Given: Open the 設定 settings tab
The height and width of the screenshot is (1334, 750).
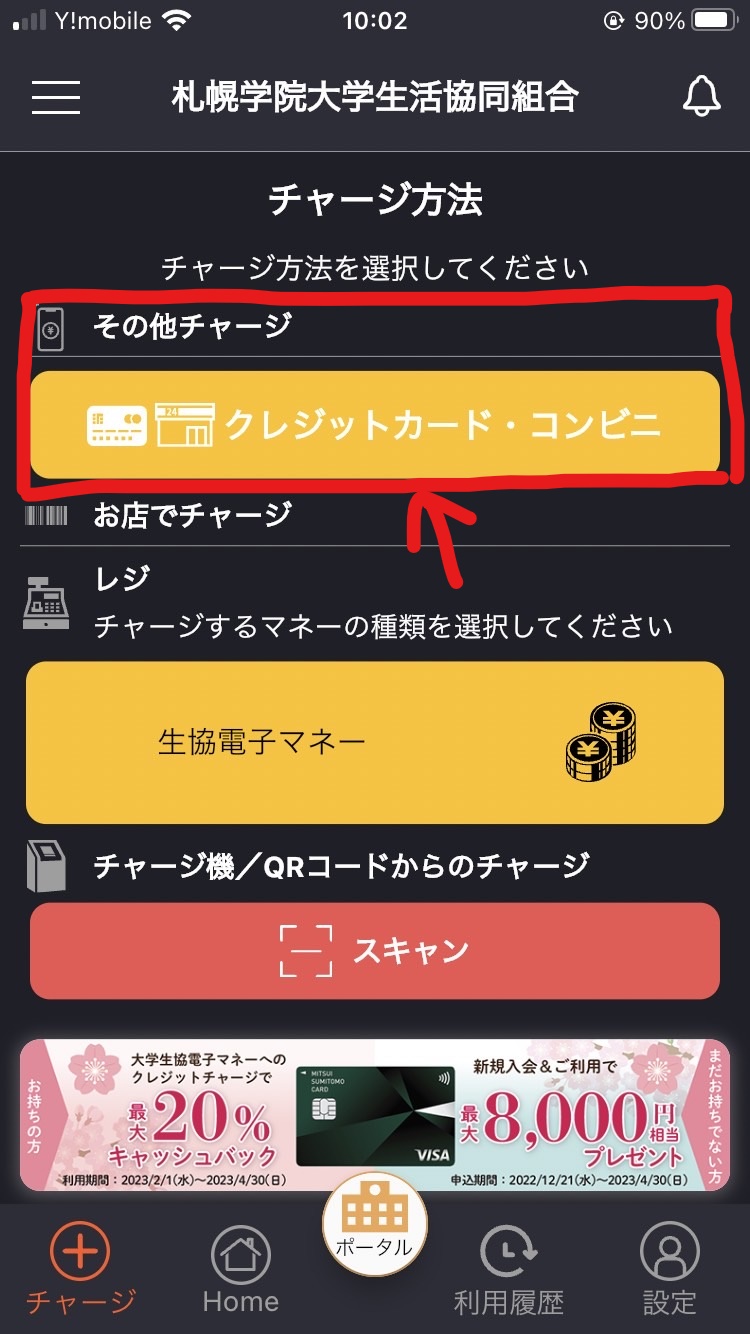Looking at the screenshot, I should 669,1268.
